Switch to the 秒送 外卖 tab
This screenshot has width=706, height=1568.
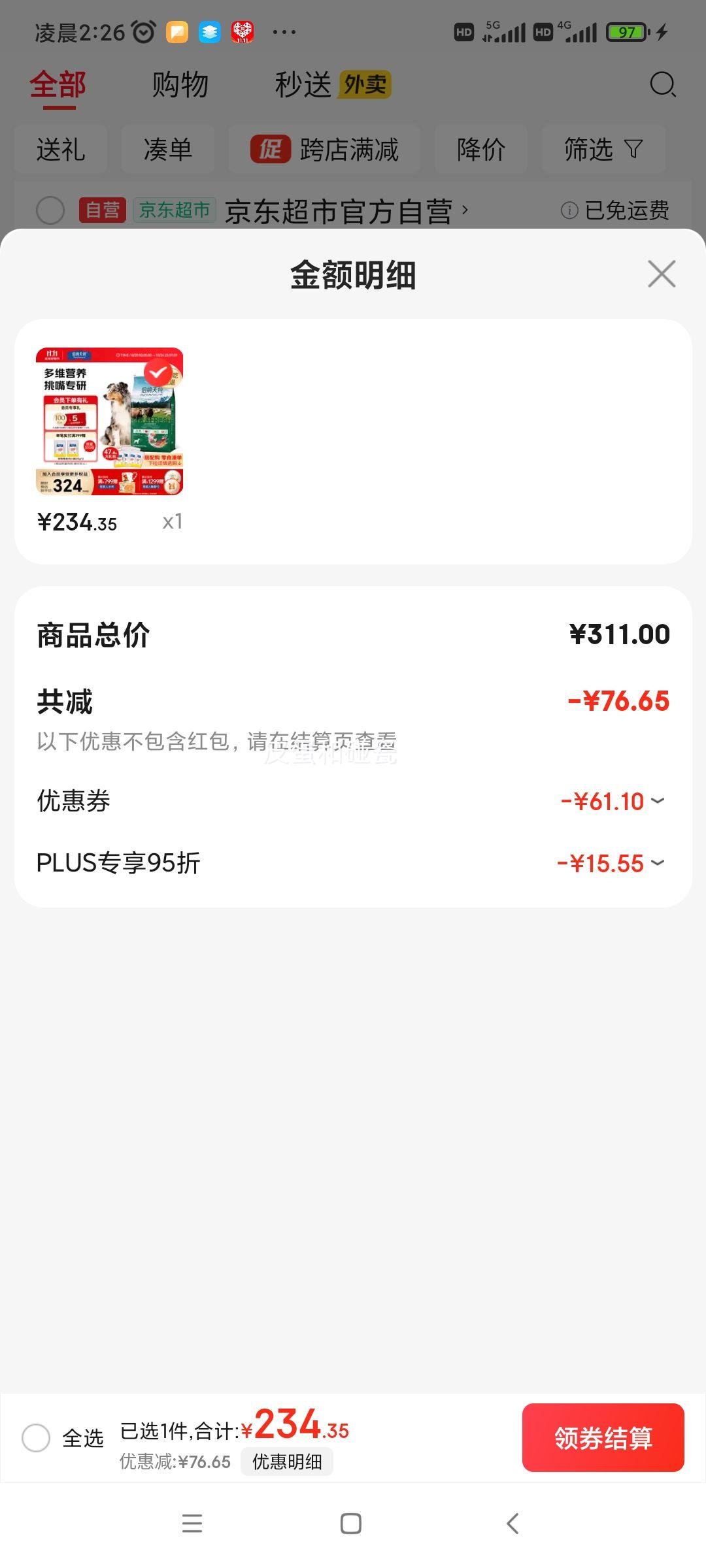[x=332, y=85]
